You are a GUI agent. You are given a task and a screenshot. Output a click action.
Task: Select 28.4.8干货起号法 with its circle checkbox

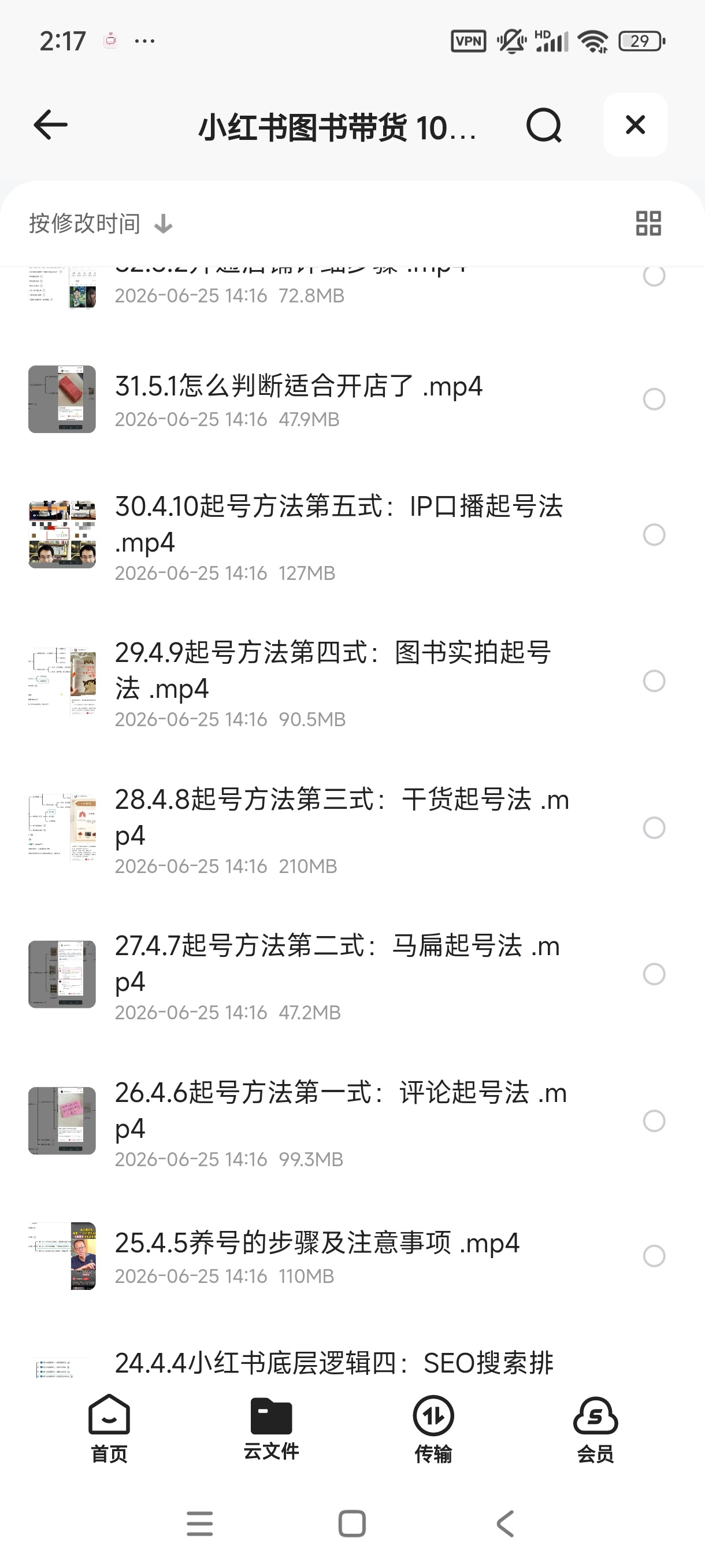pyautogui.click(x=654, y=828)
